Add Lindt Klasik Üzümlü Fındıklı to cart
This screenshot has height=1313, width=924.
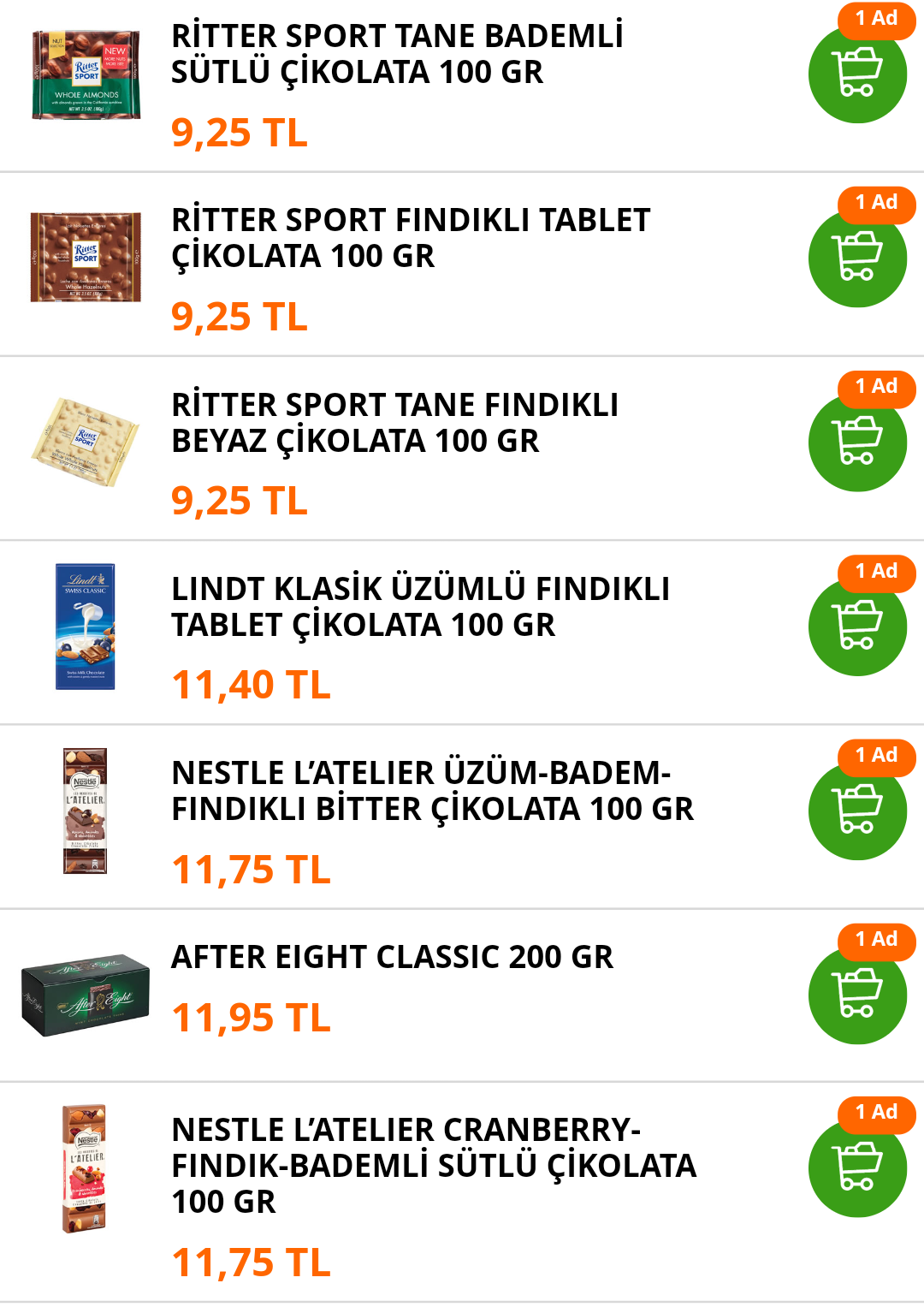pos(857,627)
